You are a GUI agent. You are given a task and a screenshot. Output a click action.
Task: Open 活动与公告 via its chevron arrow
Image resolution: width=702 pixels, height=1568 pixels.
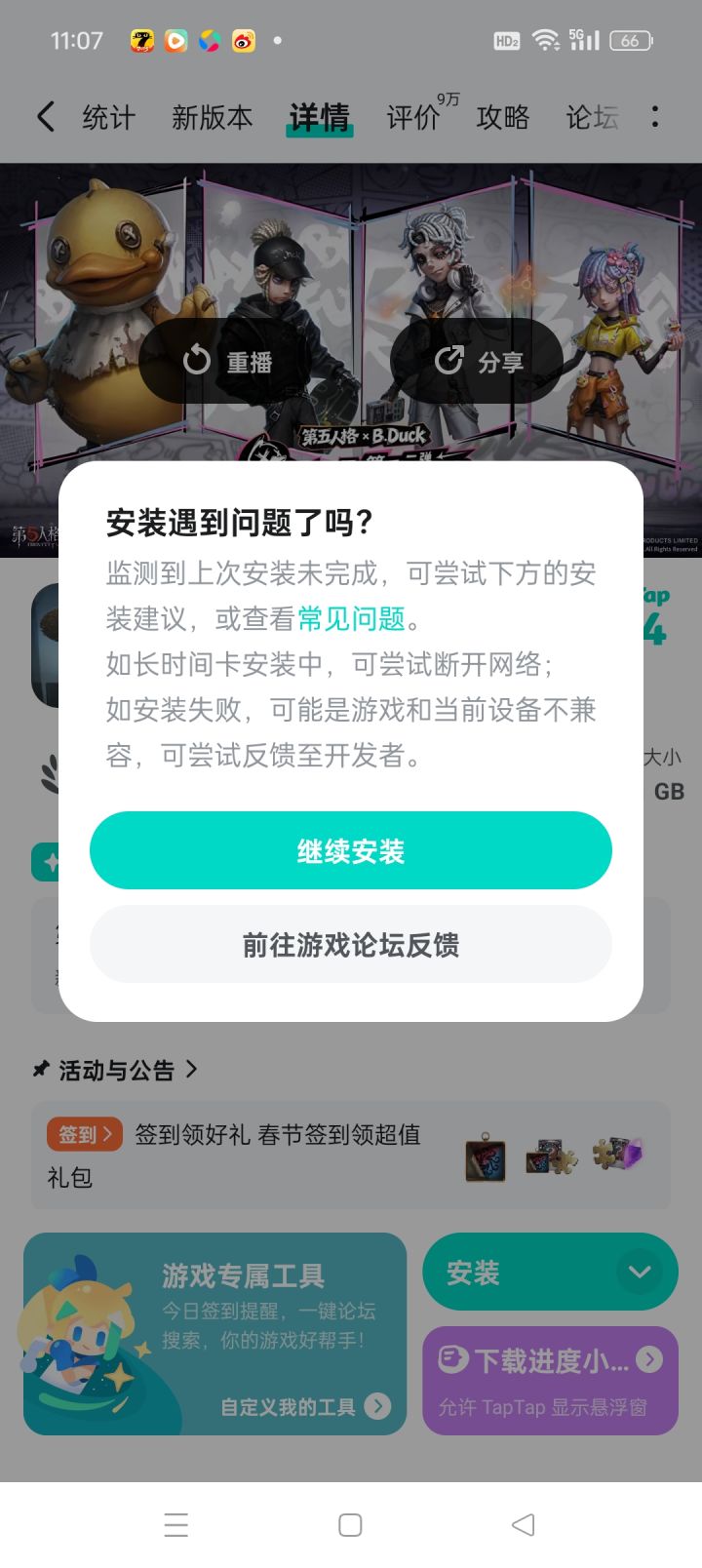(192, 1069)
